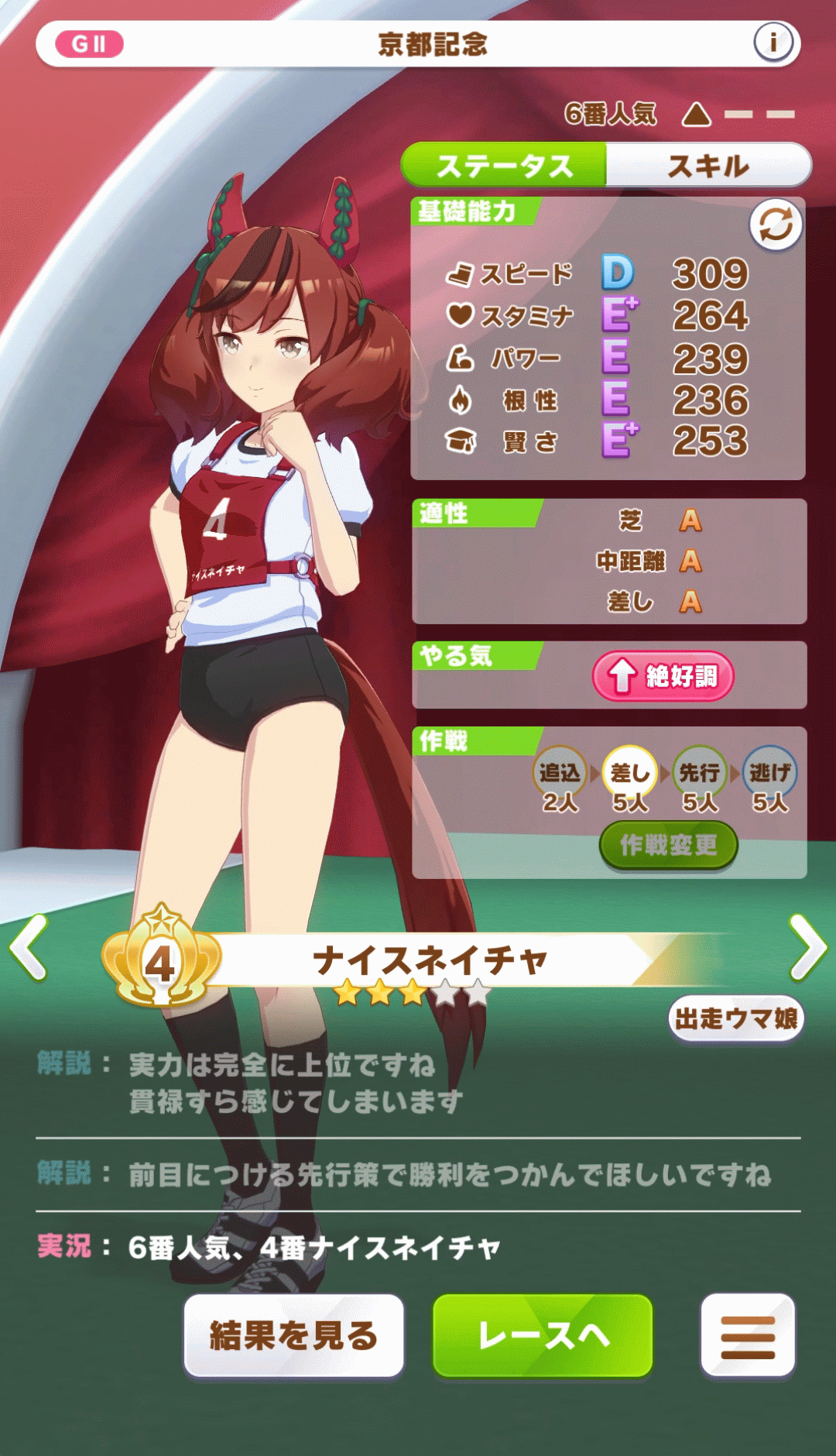
Task: Open the race info icon for 京都記念
Action: [773, 43]
